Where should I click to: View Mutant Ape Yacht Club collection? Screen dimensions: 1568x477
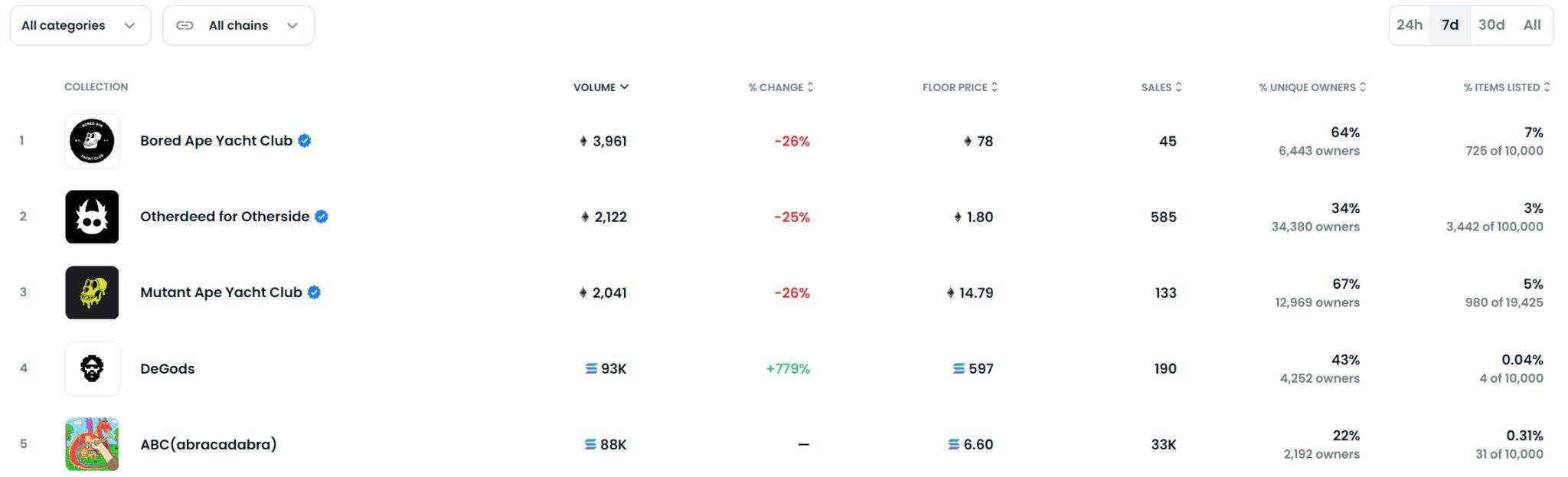pyautogui.click(x=220, y=292)
